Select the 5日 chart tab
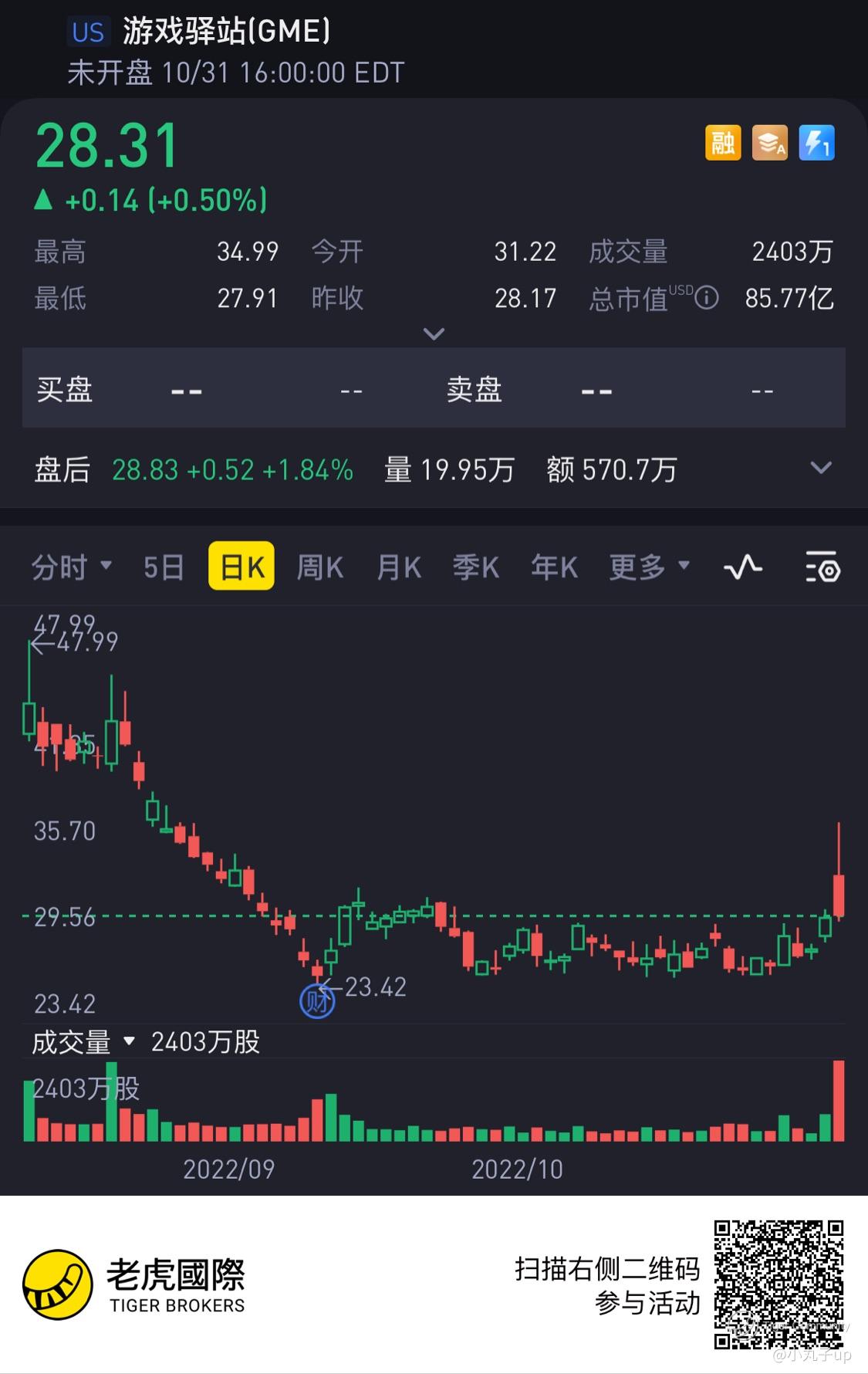The height and width of the screenshot is (1374, 868). point(164,567)
